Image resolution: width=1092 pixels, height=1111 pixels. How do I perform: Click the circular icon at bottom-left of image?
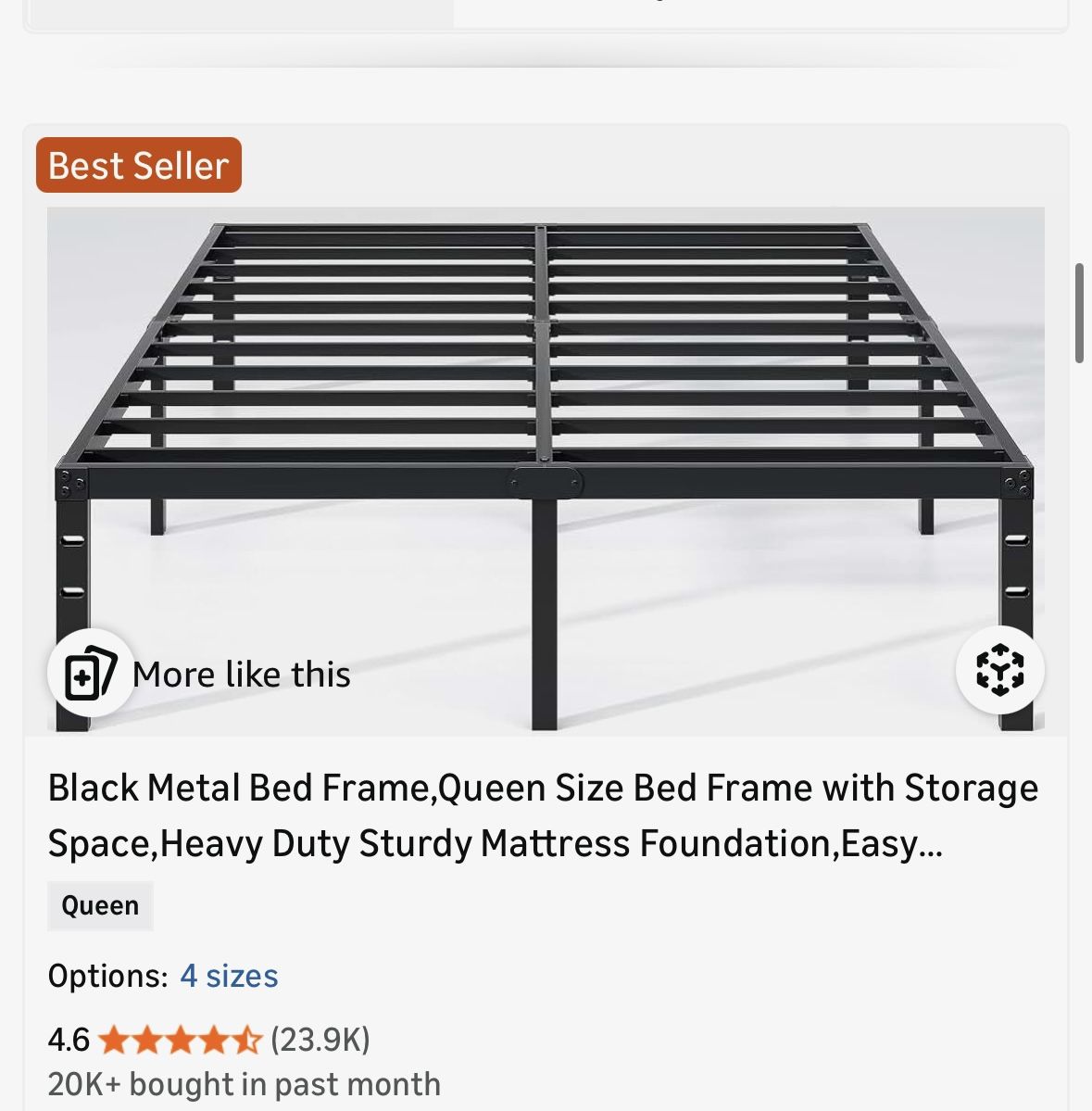click(x=88, y=673)
